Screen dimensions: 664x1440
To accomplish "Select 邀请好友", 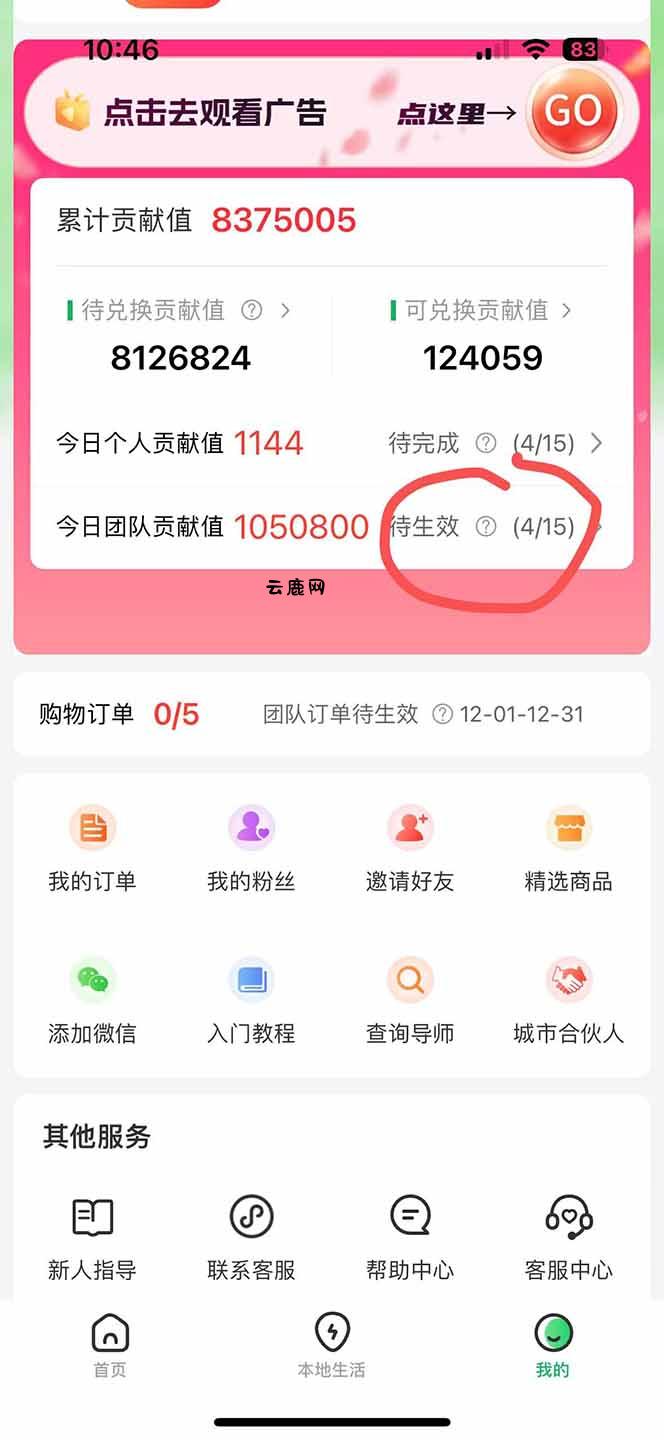I will pyautogui.click(x=410, y=848).
